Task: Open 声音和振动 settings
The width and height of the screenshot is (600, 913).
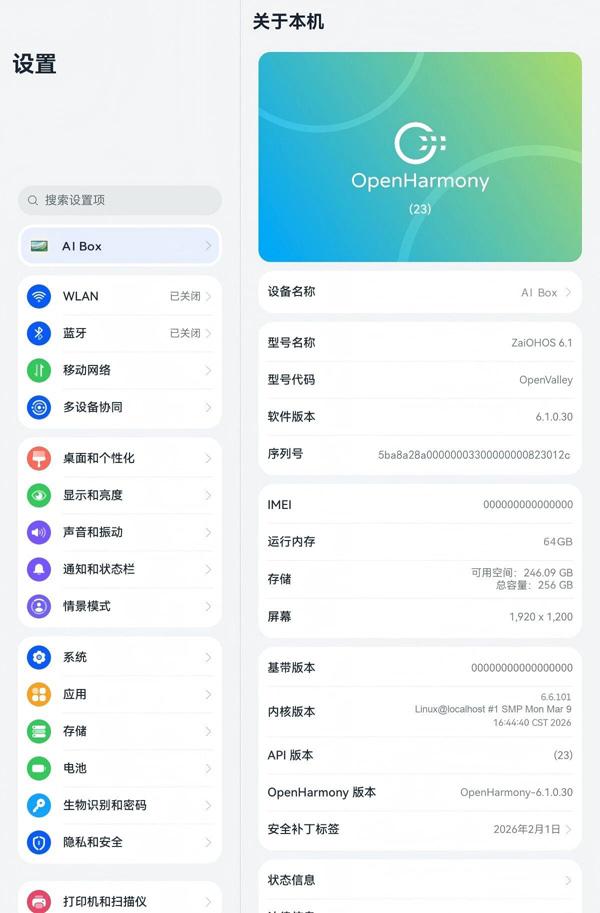Action: 120,532
